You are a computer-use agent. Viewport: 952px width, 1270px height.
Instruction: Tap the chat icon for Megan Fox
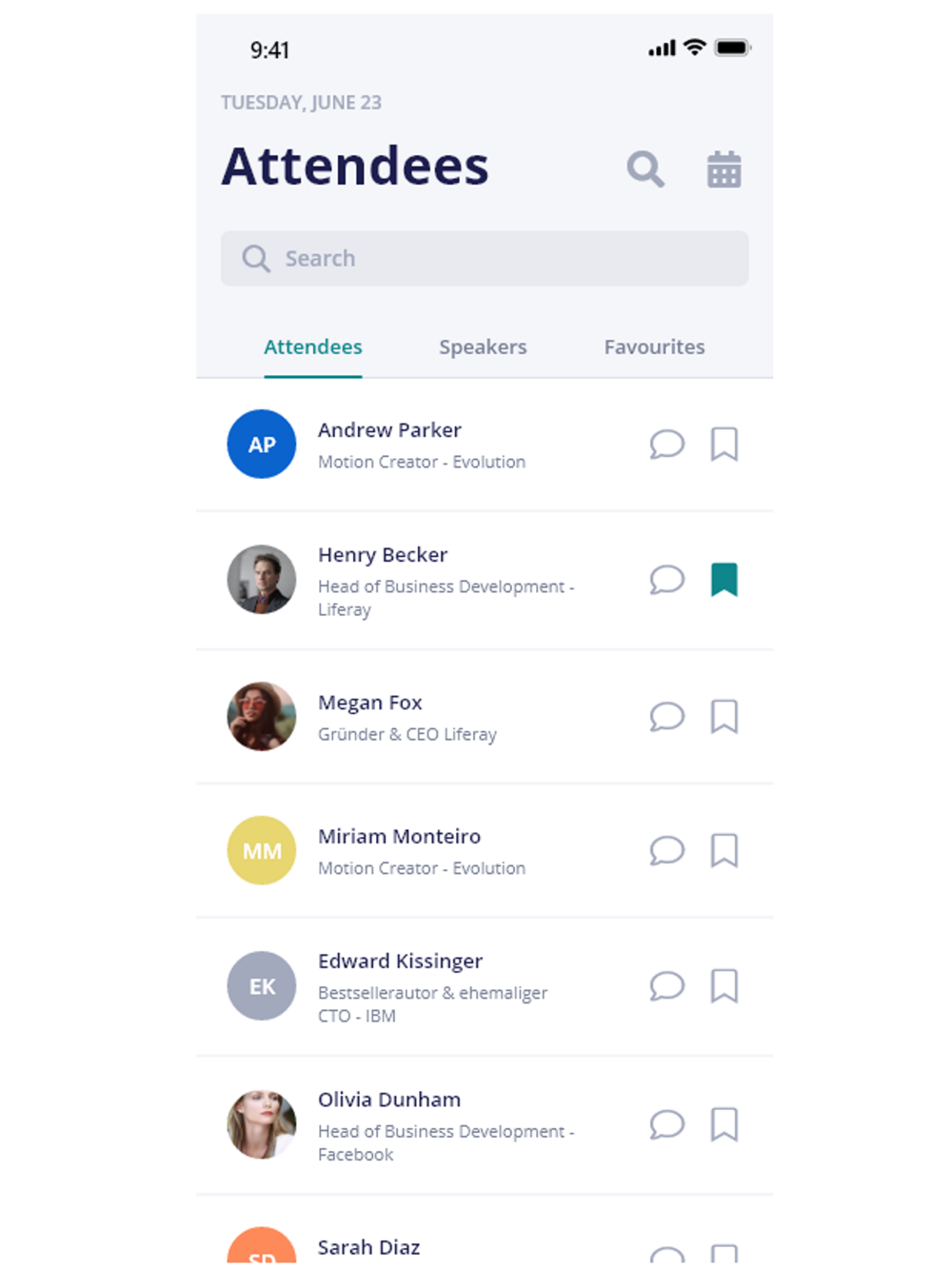click(x=667, y=716)
